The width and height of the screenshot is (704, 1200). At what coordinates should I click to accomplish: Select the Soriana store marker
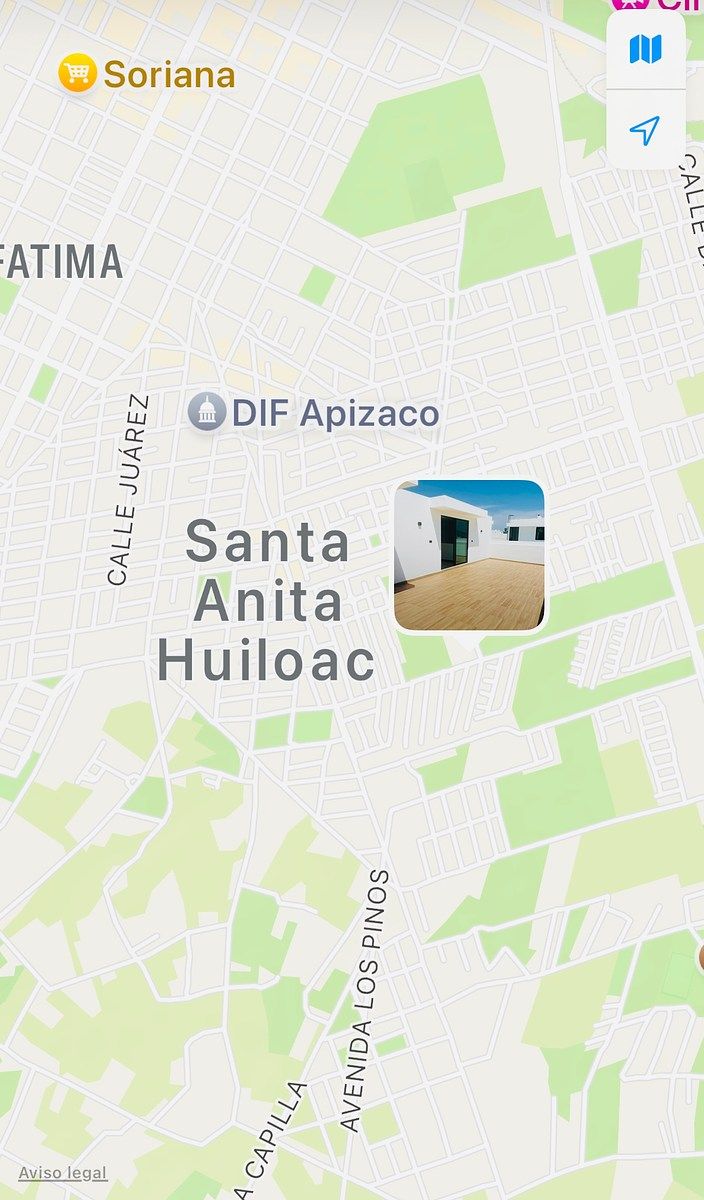pos(77,73)
